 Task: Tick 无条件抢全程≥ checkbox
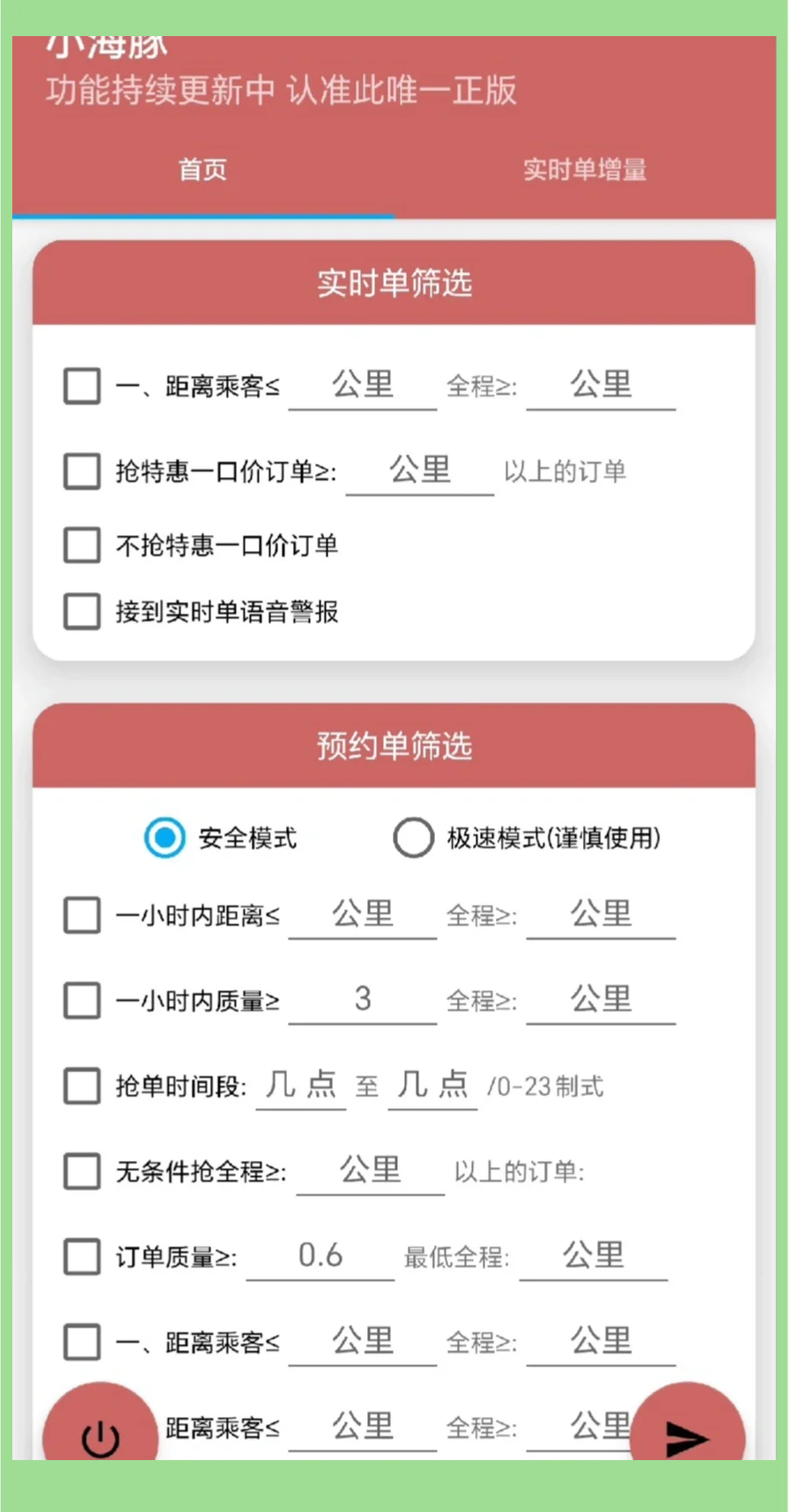point(82,1171)
